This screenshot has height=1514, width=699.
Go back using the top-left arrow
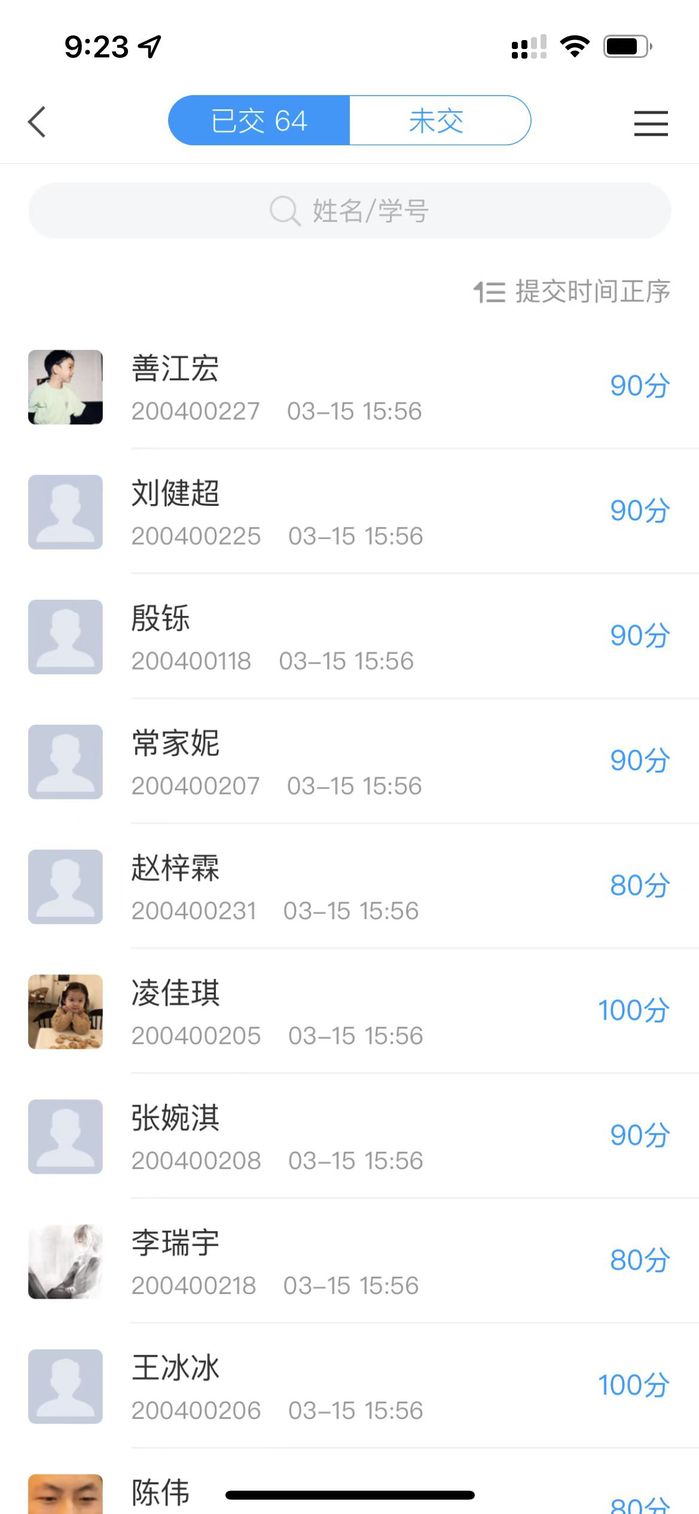37,122
